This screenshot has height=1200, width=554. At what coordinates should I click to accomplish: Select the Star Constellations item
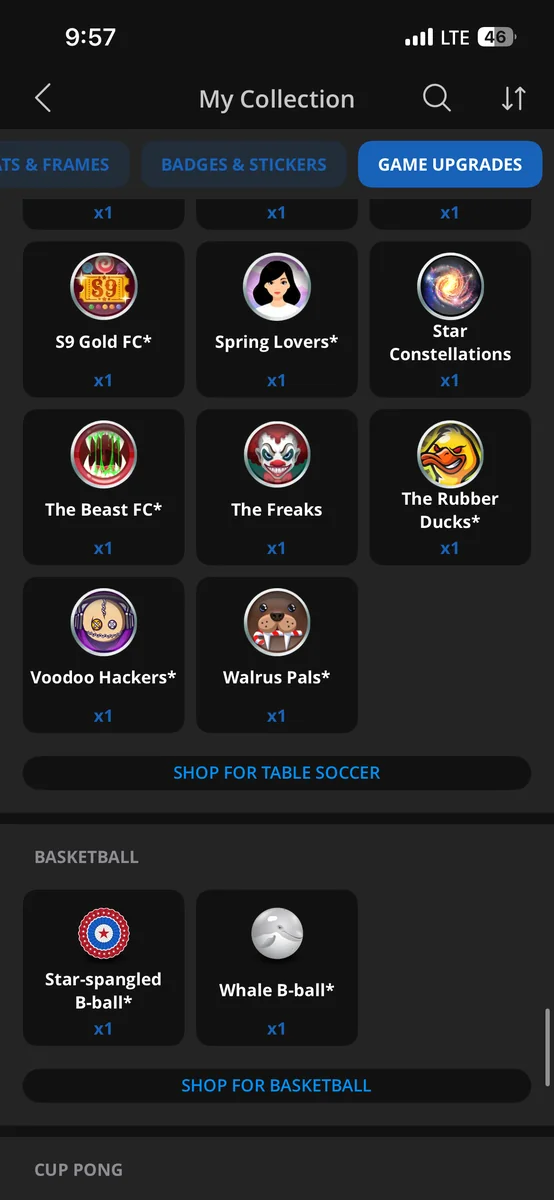pyautogui.click(x=450, y=319)
